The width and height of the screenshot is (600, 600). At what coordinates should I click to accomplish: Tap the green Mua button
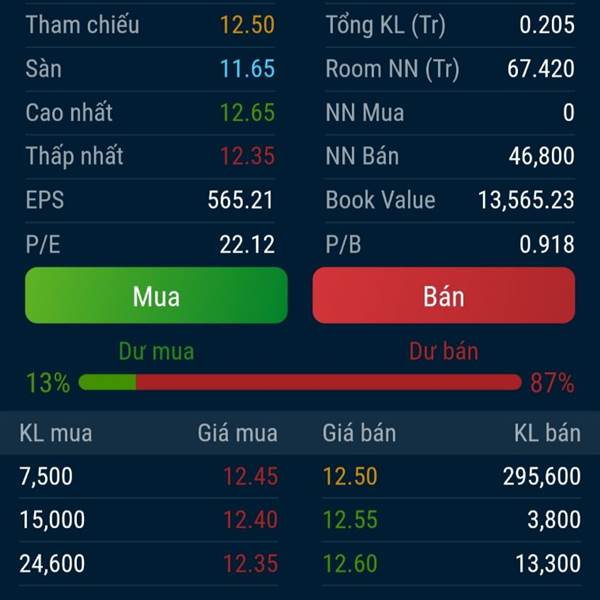coord(156,296)
